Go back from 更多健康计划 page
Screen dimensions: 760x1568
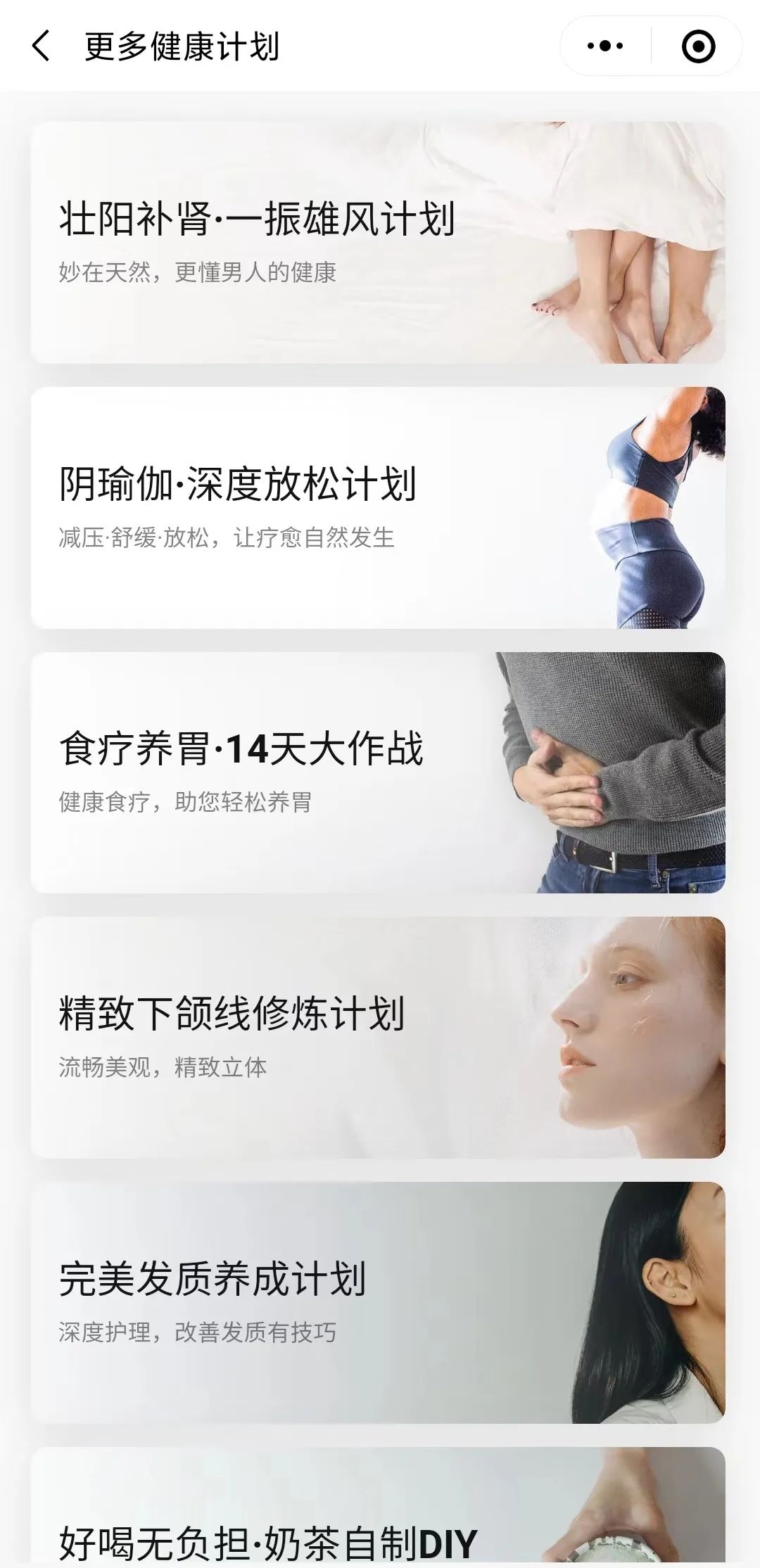[42, 46]
